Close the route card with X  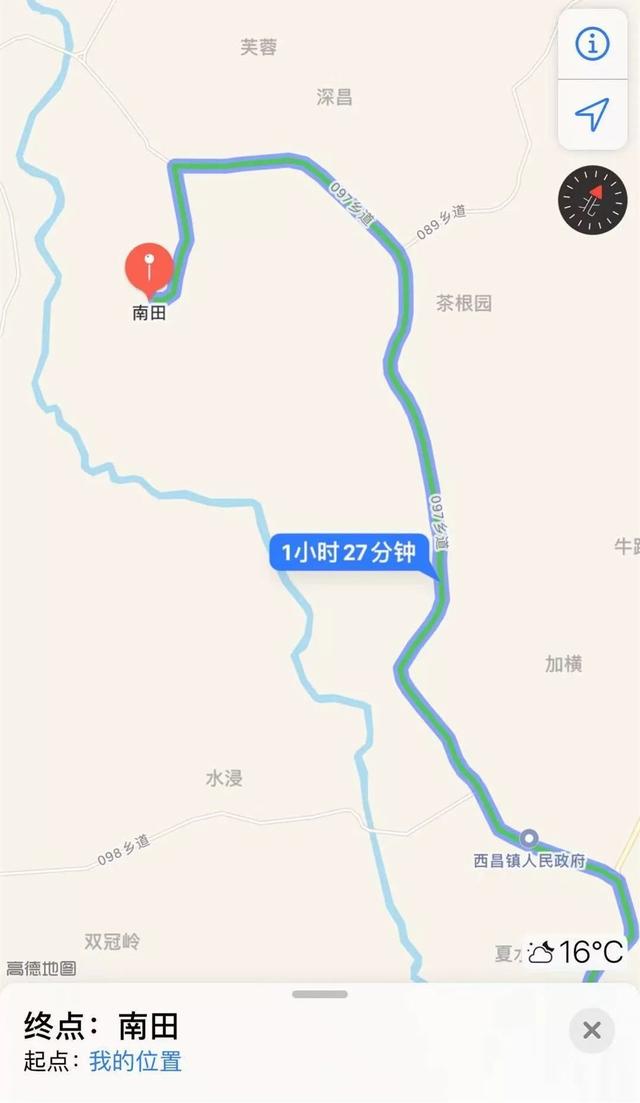point(591,1031)
